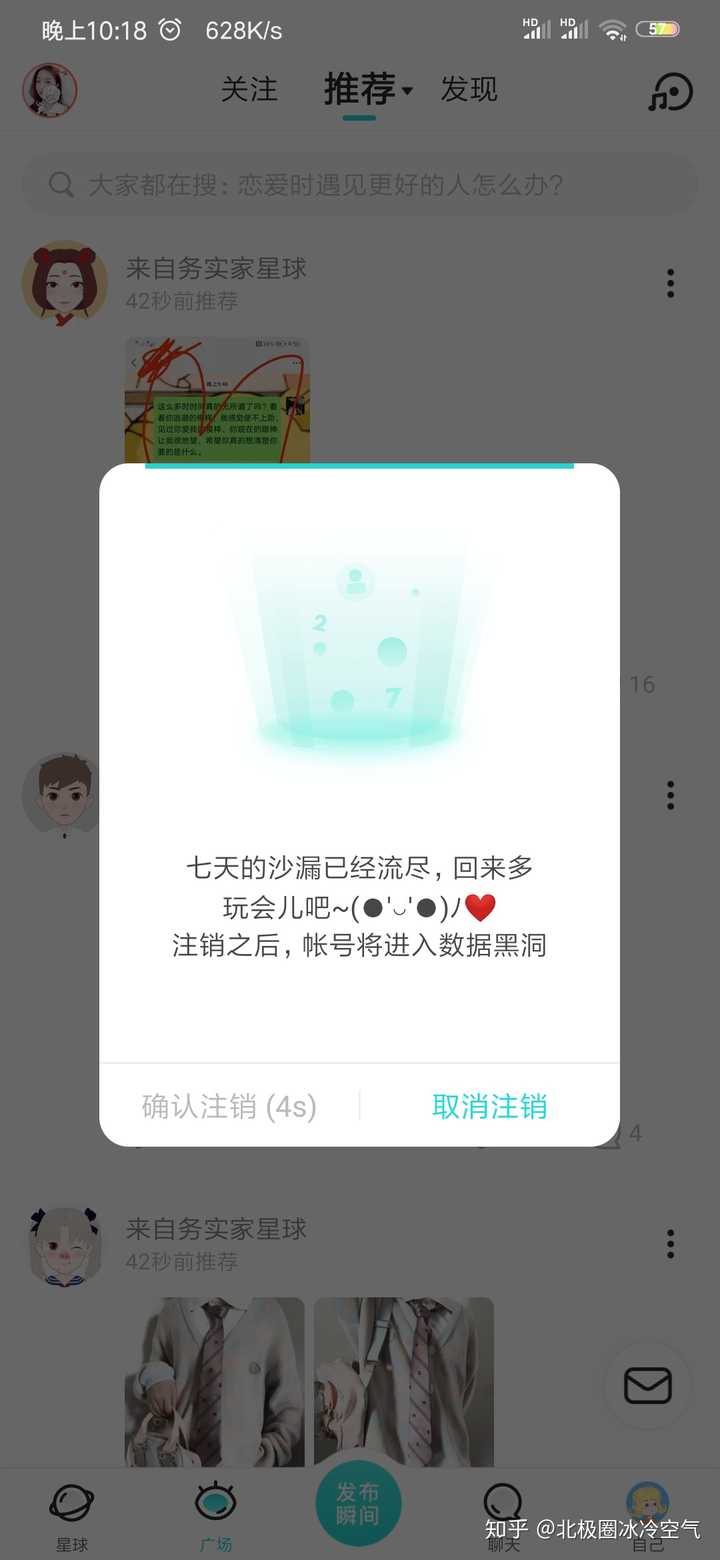This screenshot has width=720, height=1560.
Task: Switch to the 广场 bottom tab
Action: [216, 1515]
